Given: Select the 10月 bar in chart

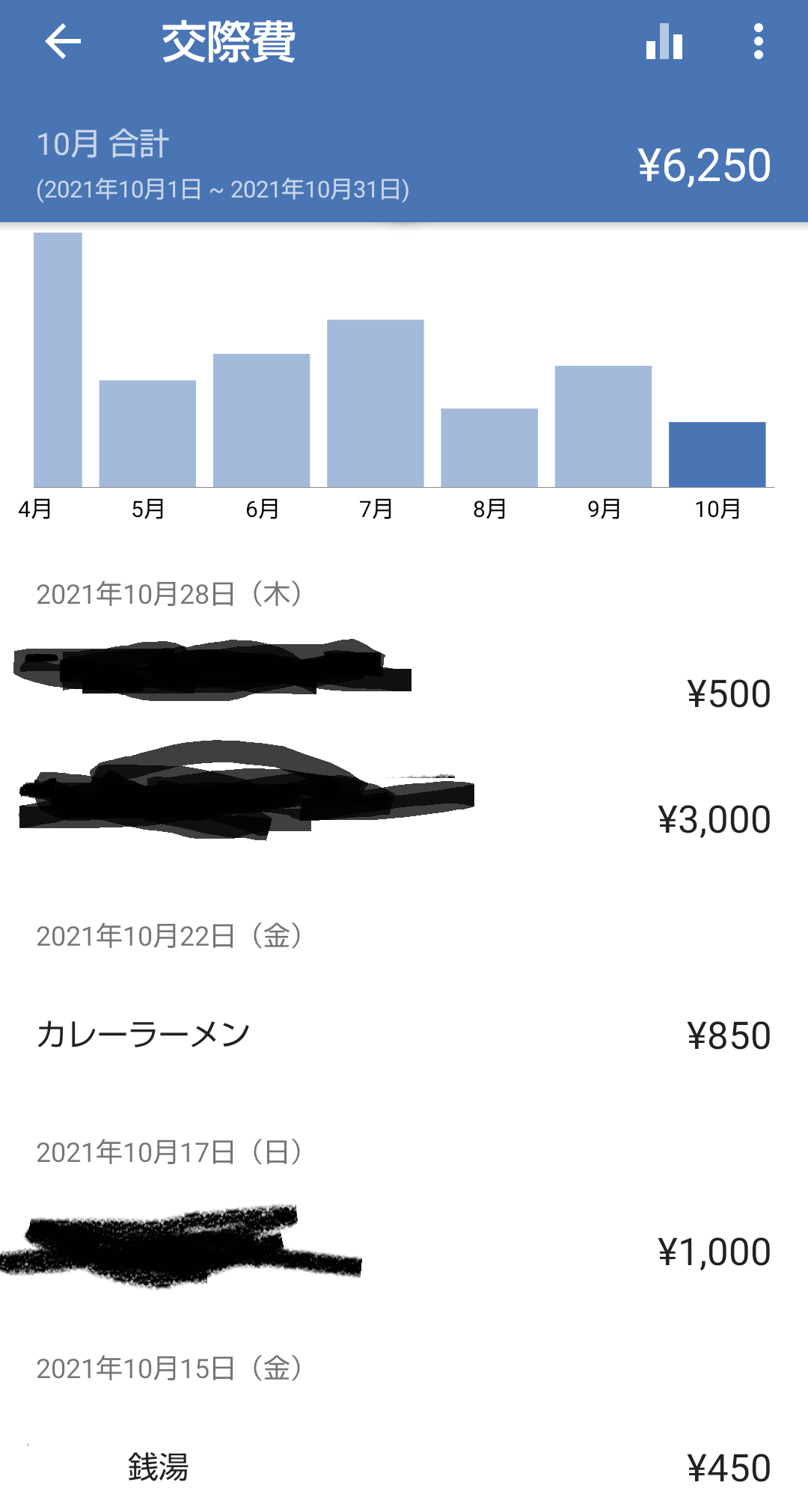Looking at the screenshot, I should [717, 455].
